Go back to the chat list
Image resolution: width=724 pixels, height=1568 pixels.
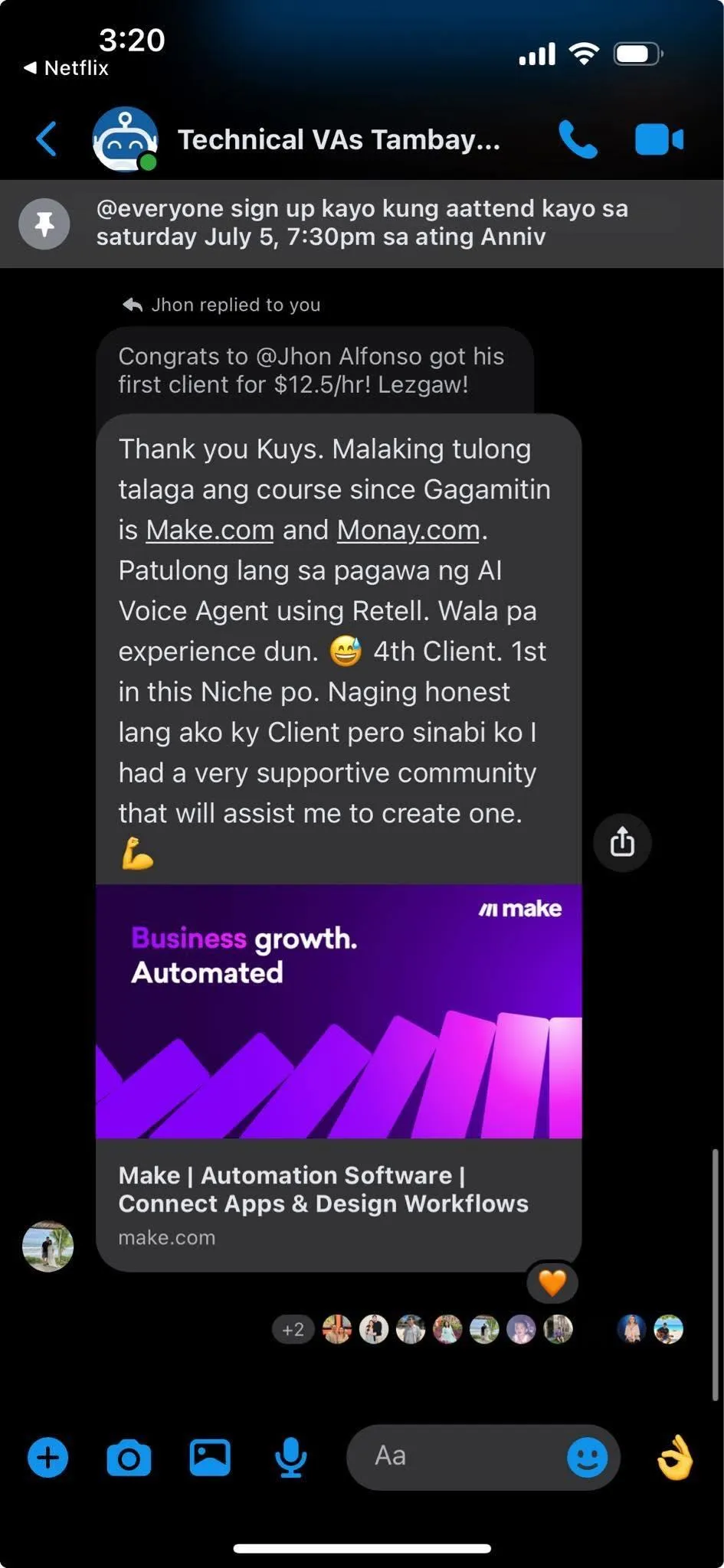pyautogui.click(x=47, y=139)
